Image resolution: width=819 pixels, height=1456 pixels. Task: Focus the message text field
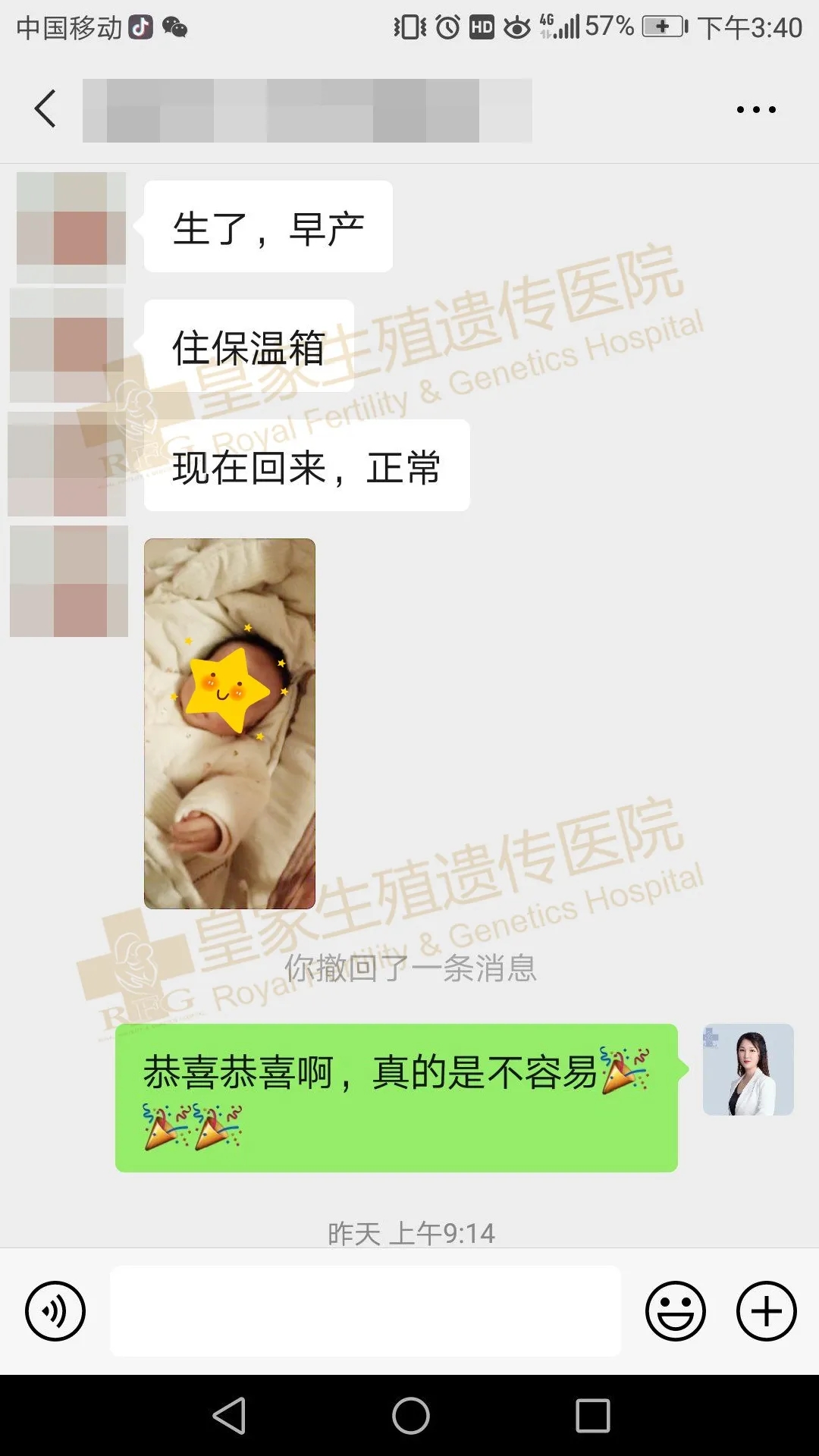(365, 1311)
